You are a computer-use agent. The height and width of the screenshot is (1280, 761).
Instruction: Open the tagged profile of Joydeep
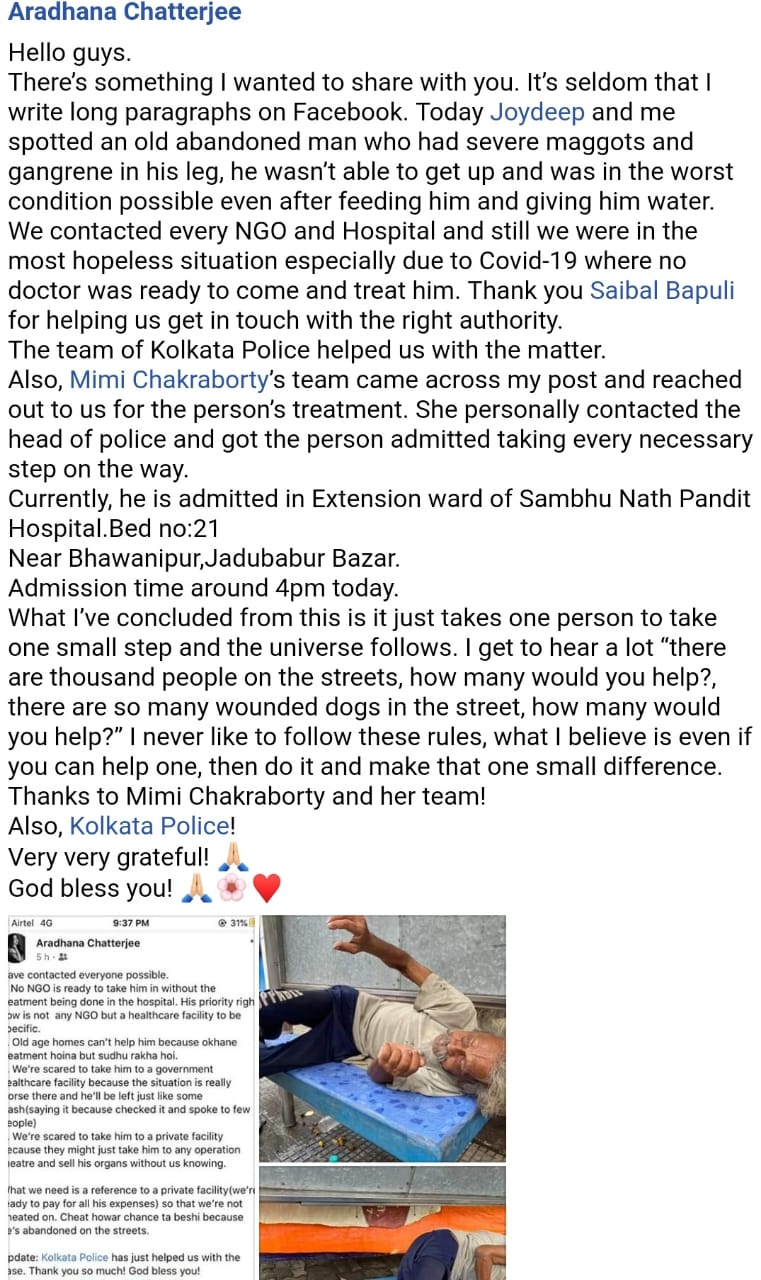[537, 112]
